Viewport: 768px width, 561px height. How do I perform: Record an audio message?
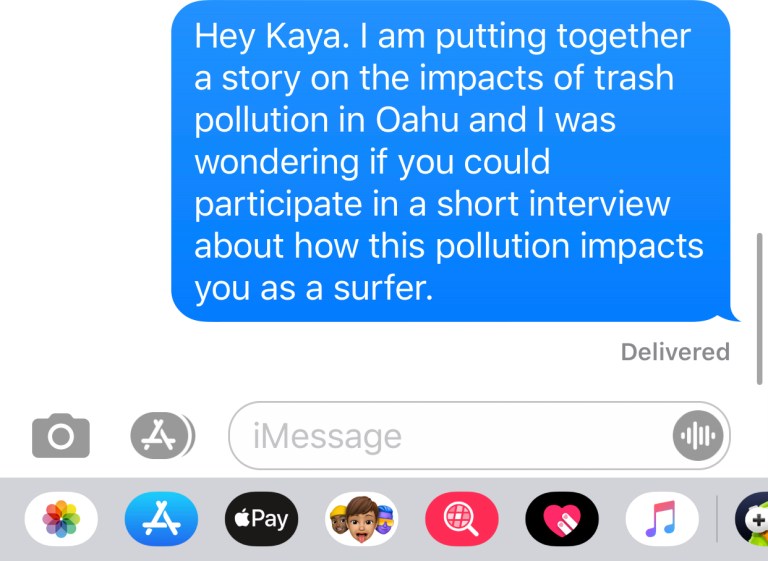click(697, 436)
